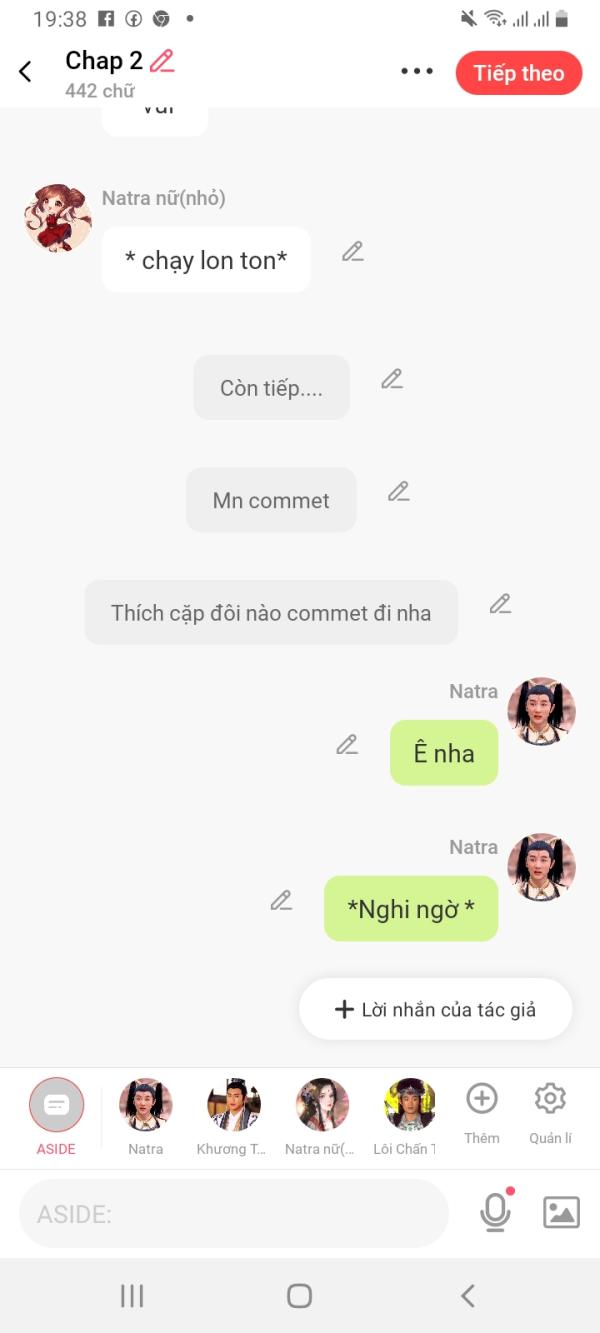Insert an image with picture icon
This screenshot has width=600, height=1333.
561,1212
